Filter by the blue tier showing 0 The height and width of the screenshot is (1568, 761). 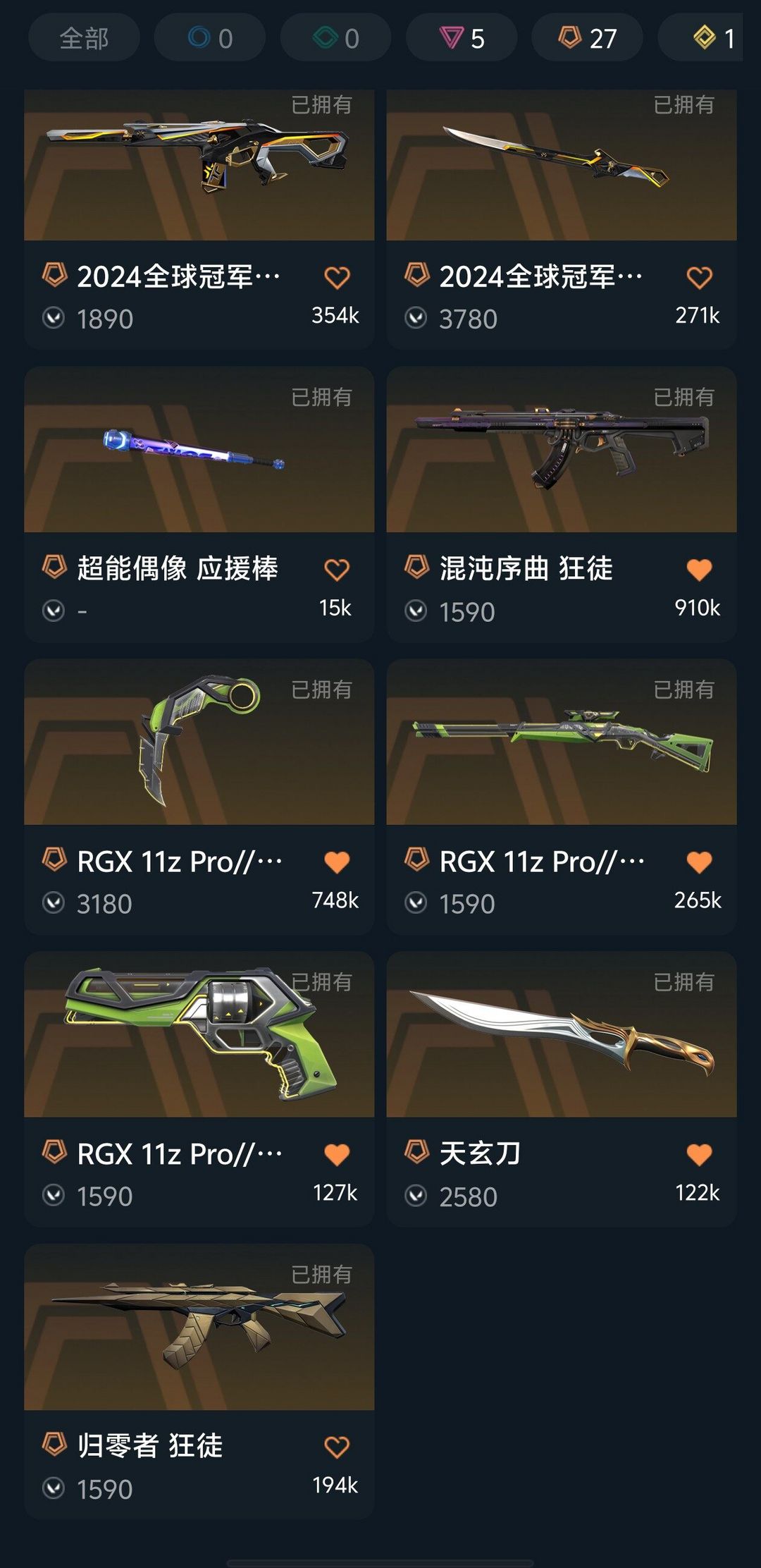[x=210, y=38]
